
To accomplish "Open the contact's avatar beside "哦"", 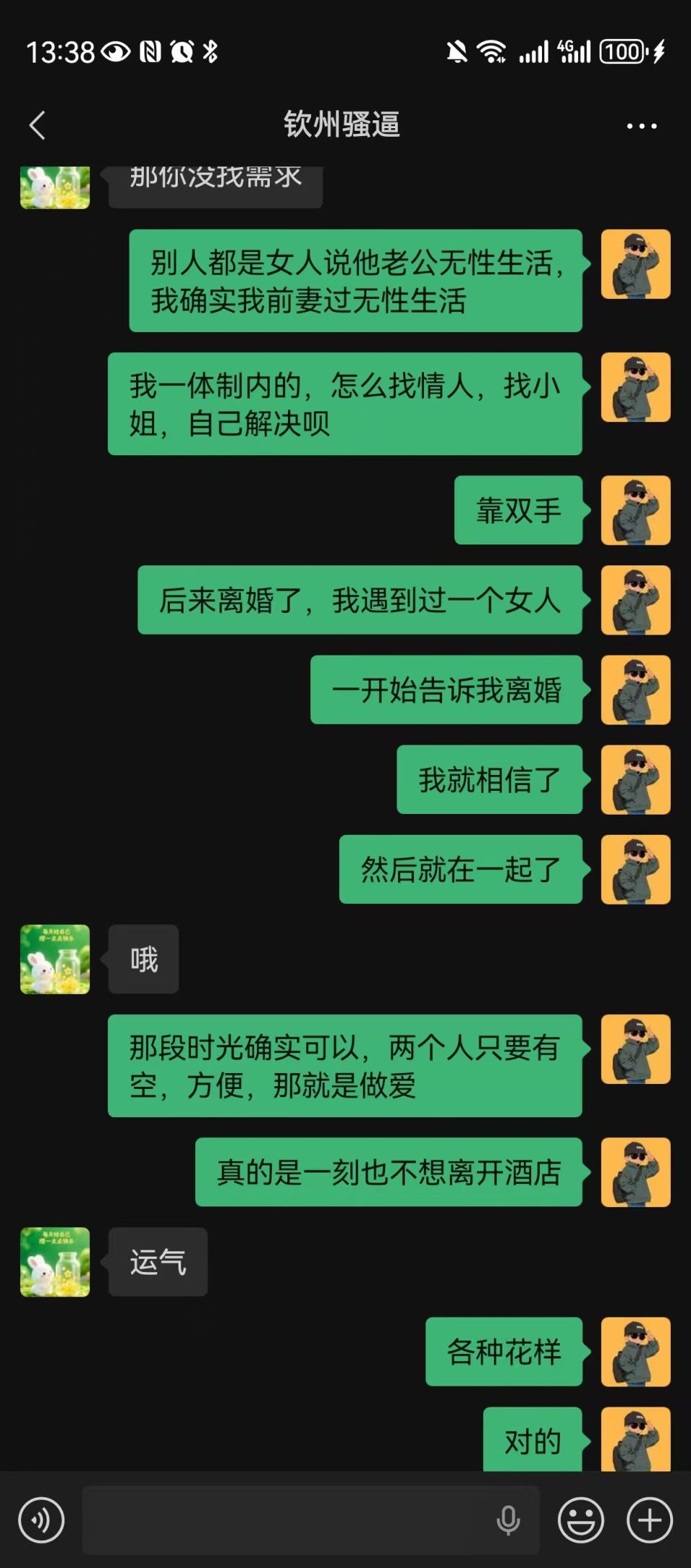I will [x=55, y=959].
